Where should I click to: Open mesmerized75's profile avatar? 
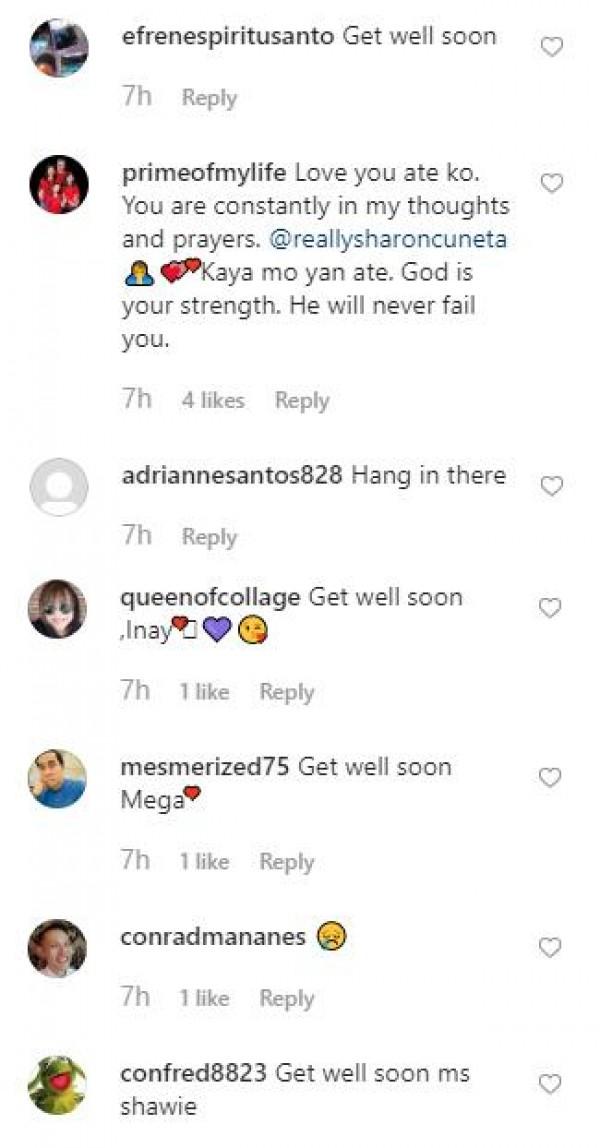(x=59, y=778)
